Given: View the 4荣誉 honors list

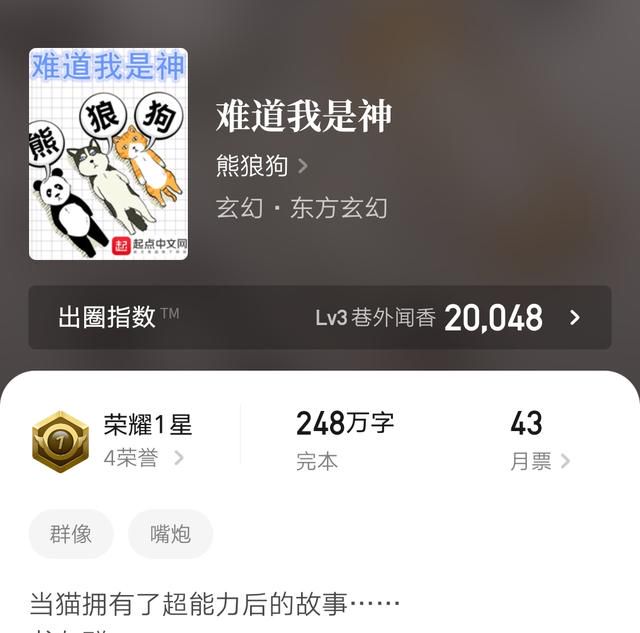Looking at the screenshot, I should (144, 459).
